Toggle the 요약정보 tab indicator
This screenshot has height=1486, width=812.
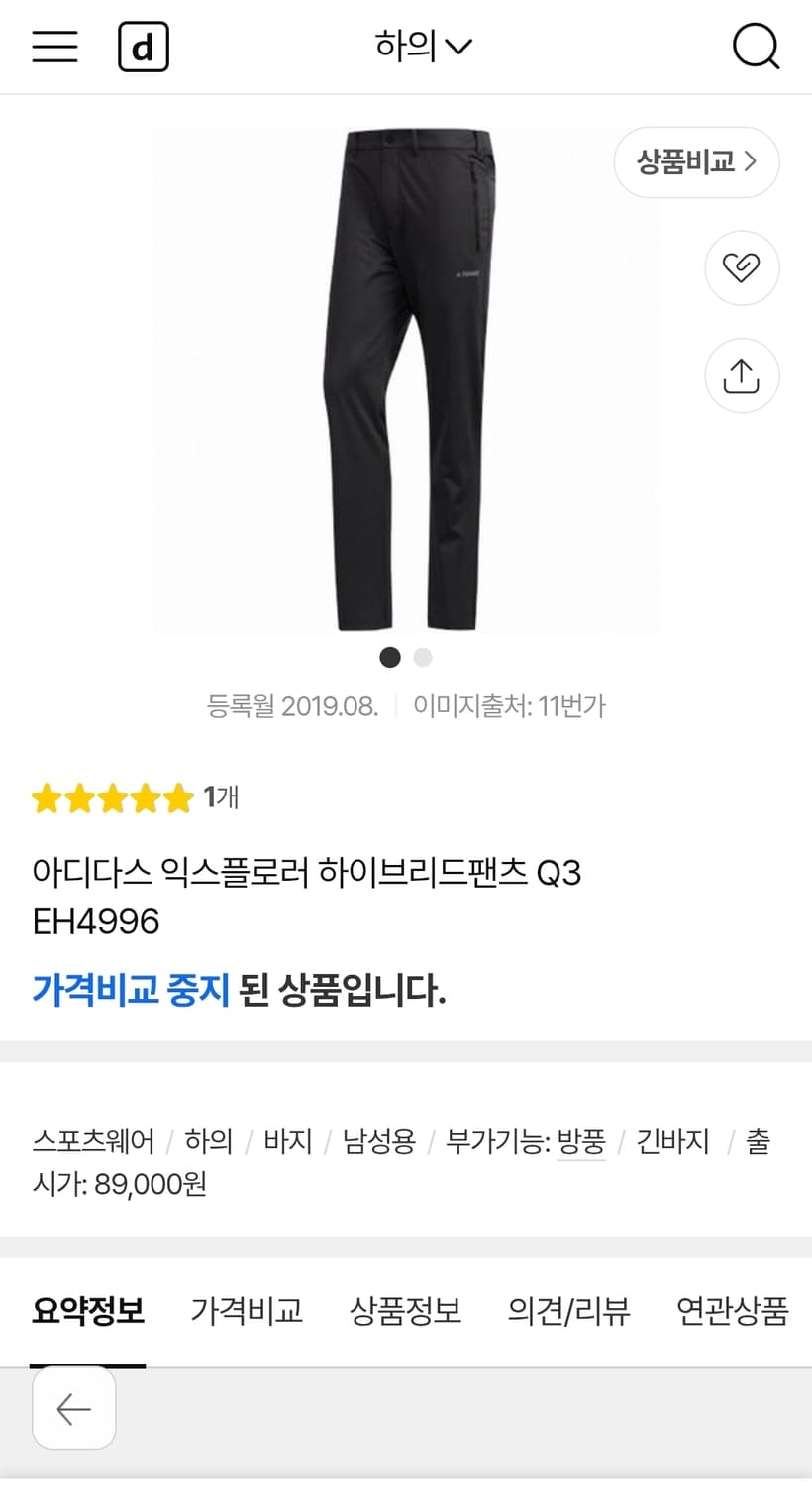point(88,1310)
